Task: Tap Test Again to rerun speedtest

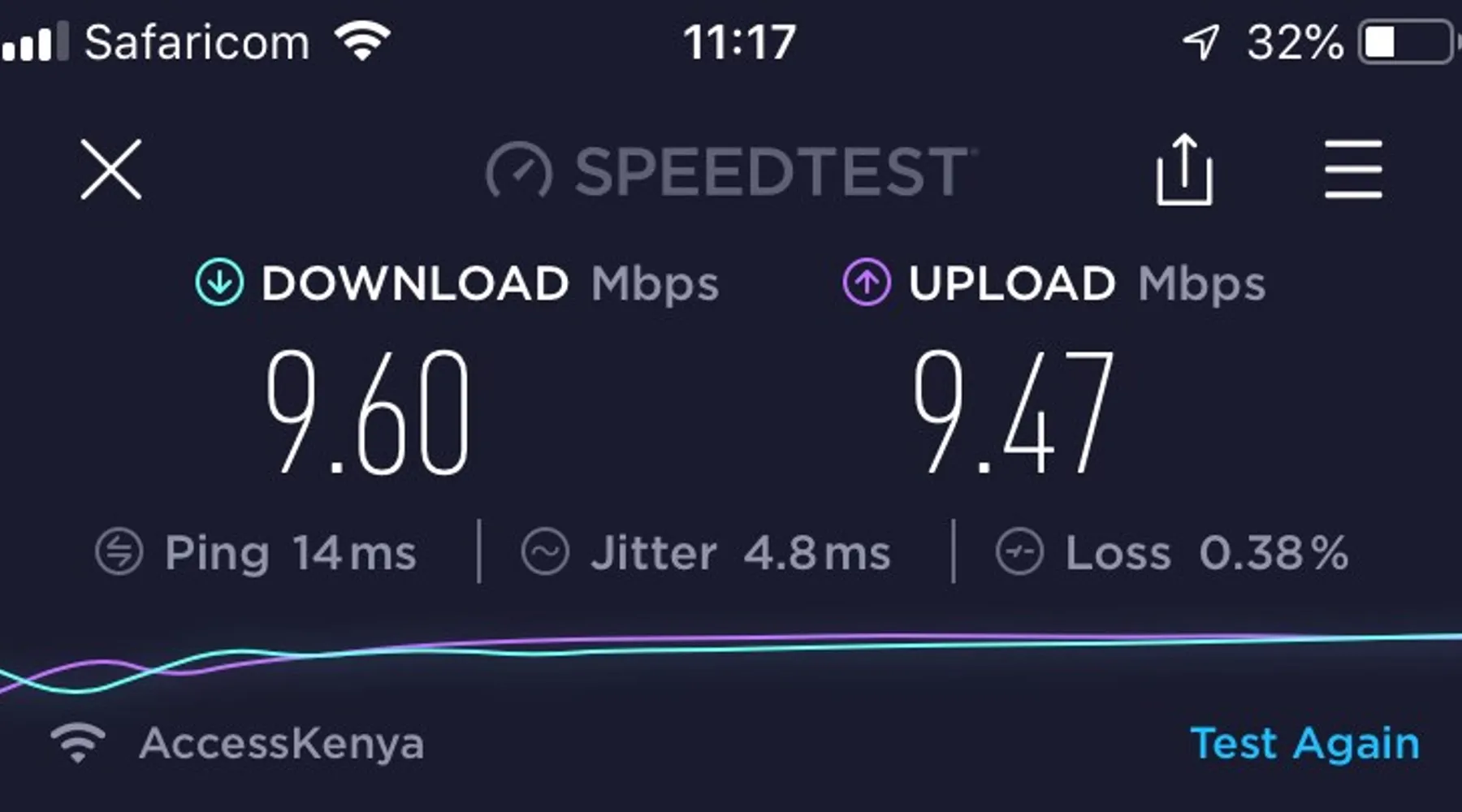Action: tap(1304, 744)
